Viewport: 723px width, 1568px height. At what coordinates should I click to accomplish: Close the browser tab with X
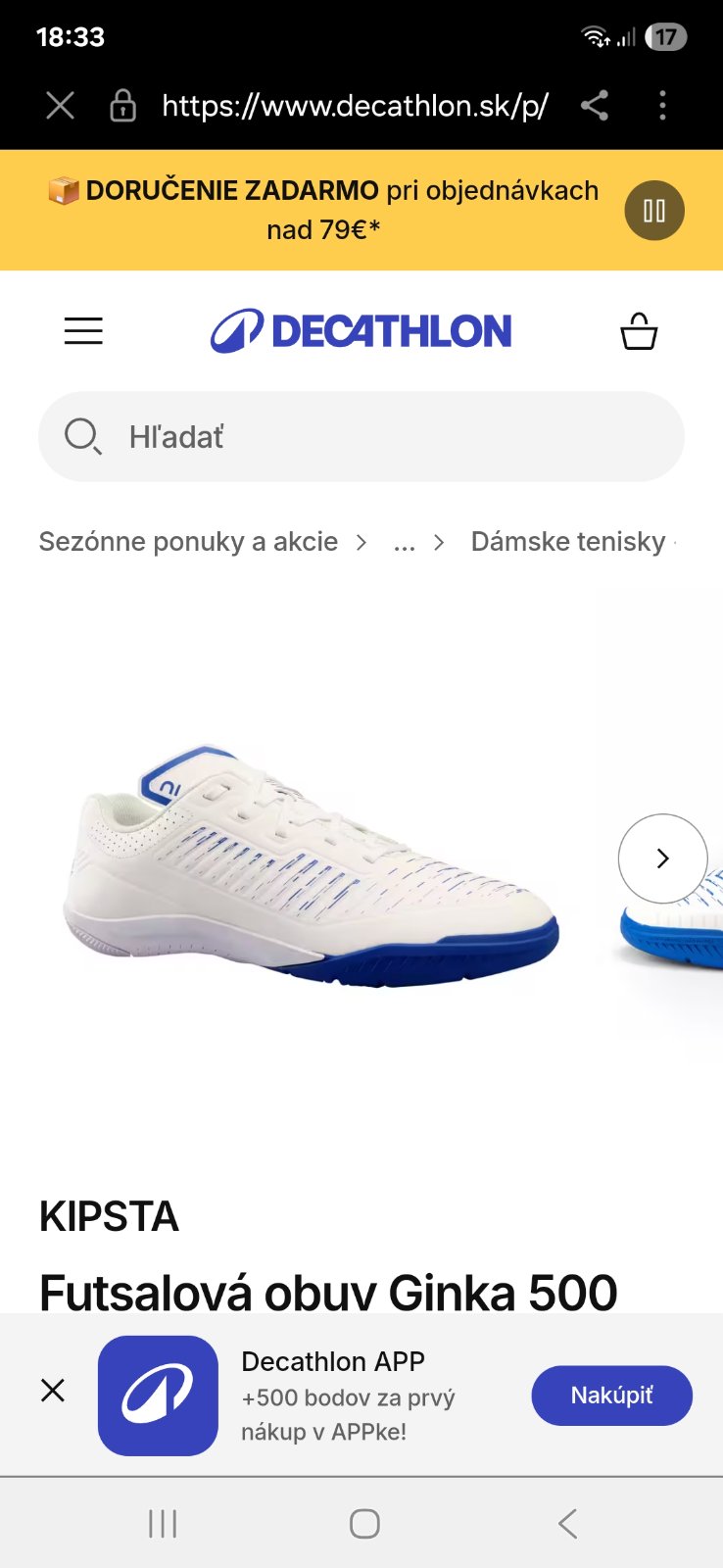point(60,105)
